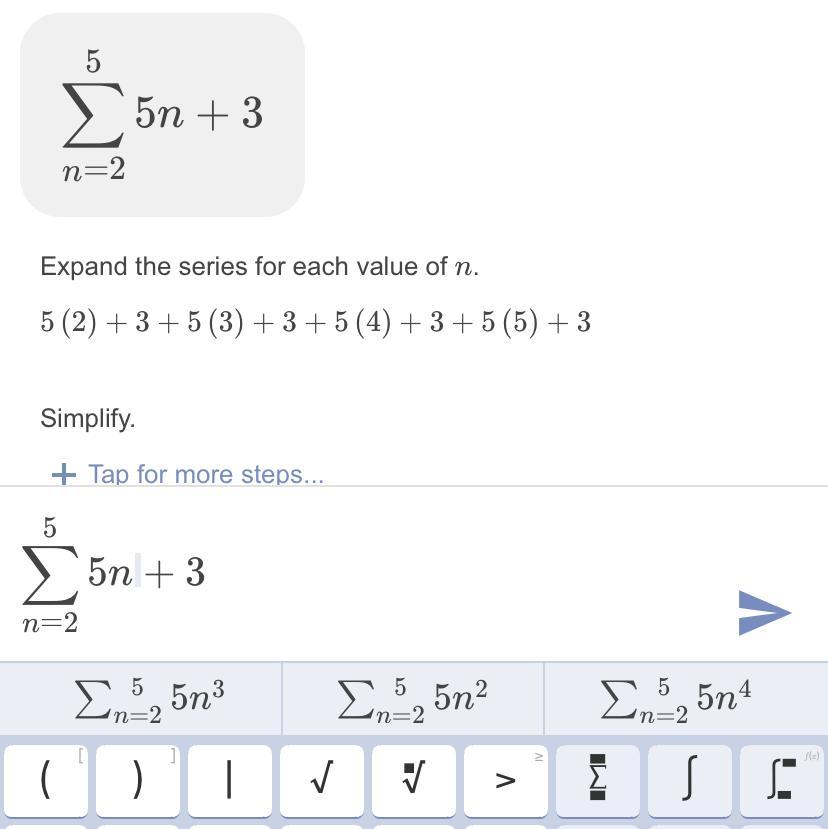Insert a summation symbol

(597, 781)
